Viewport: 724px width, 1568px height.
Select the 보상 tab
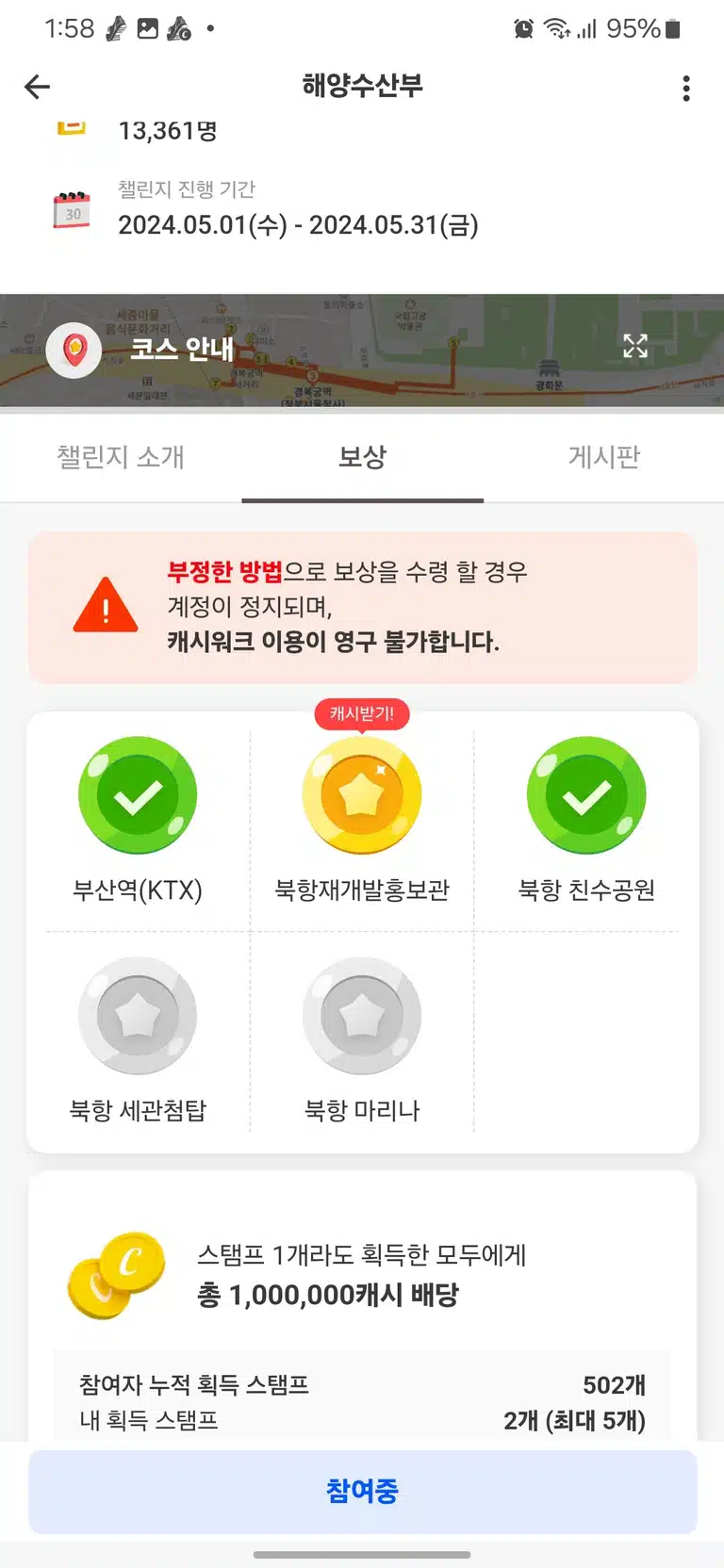click(363, 457)
